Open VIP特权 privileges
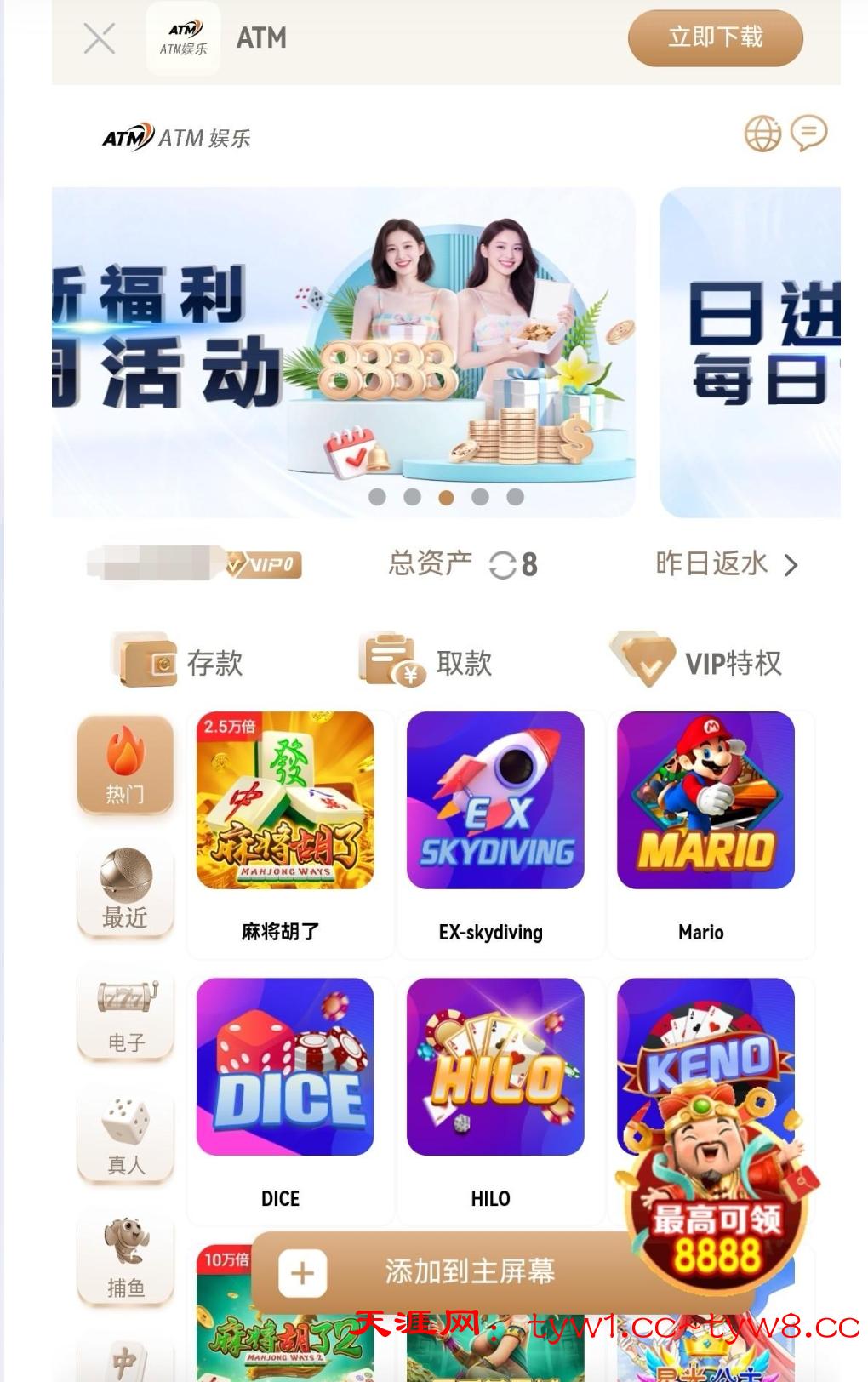 (698, 662)
